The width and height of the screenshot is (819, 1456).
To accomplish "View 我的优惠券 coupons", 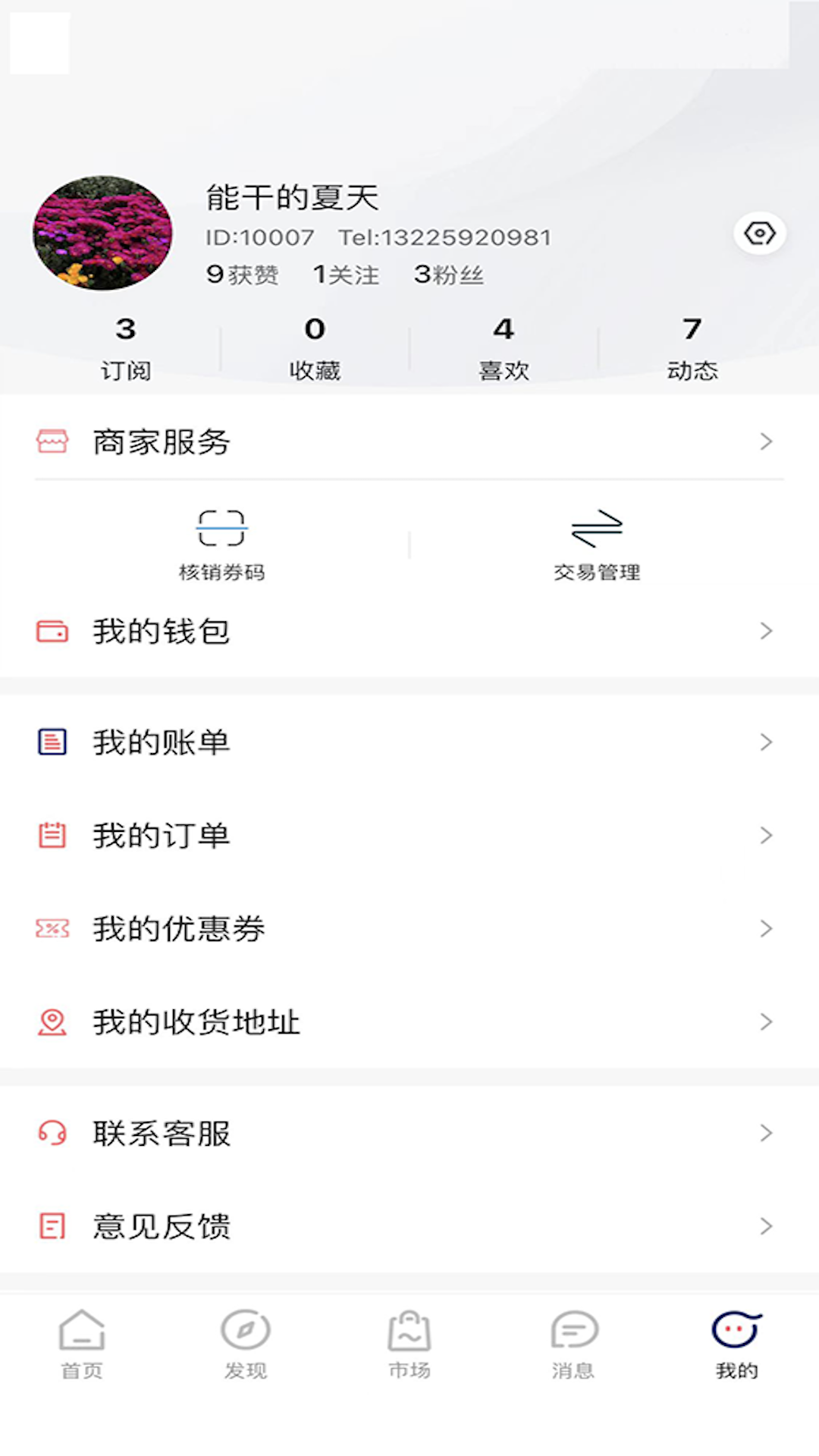I will coord(409,928).
